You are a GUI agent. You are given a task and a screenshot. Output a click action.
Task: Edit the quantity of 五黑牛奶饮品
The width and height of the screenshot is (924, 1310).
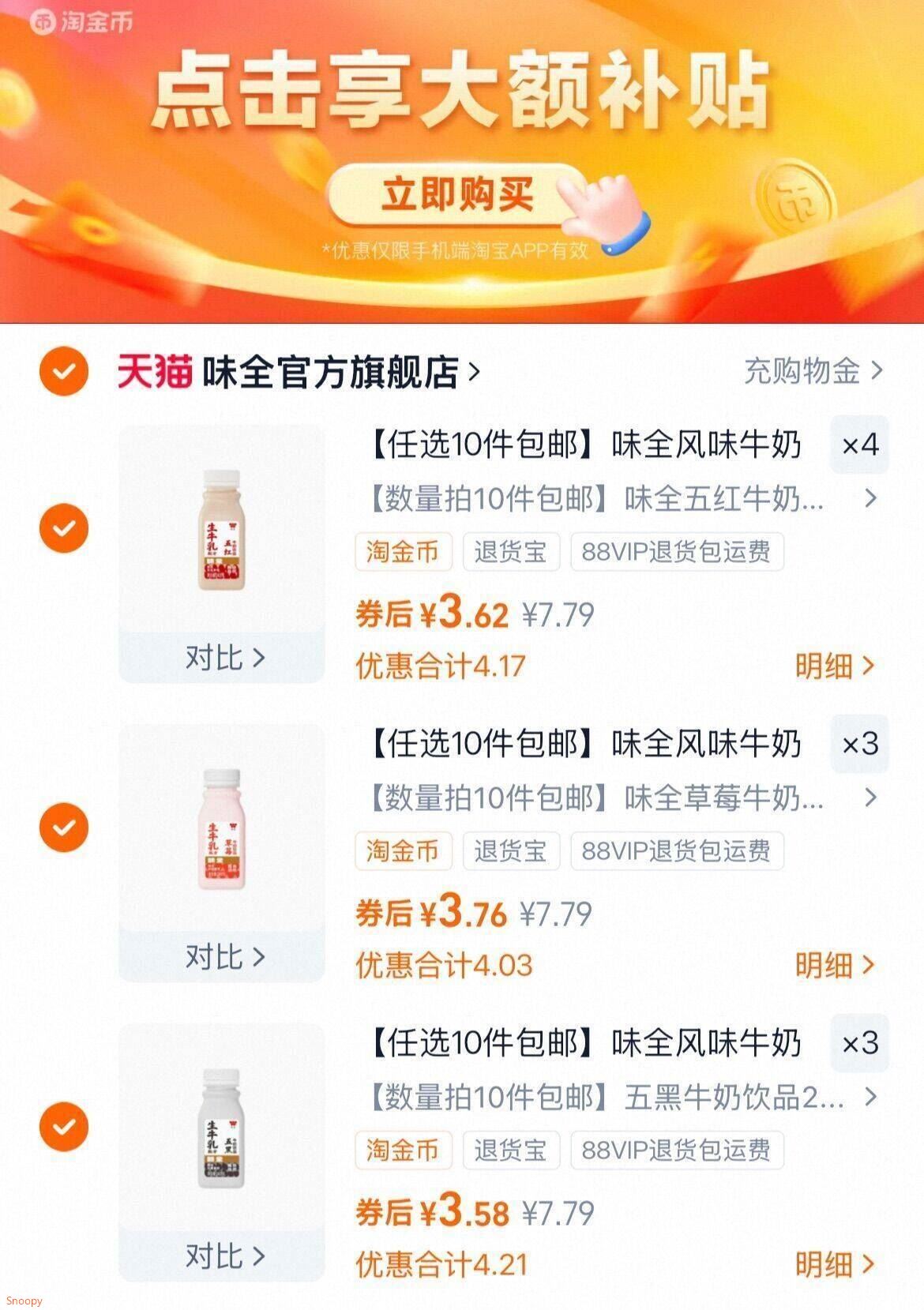[859, 1043]
